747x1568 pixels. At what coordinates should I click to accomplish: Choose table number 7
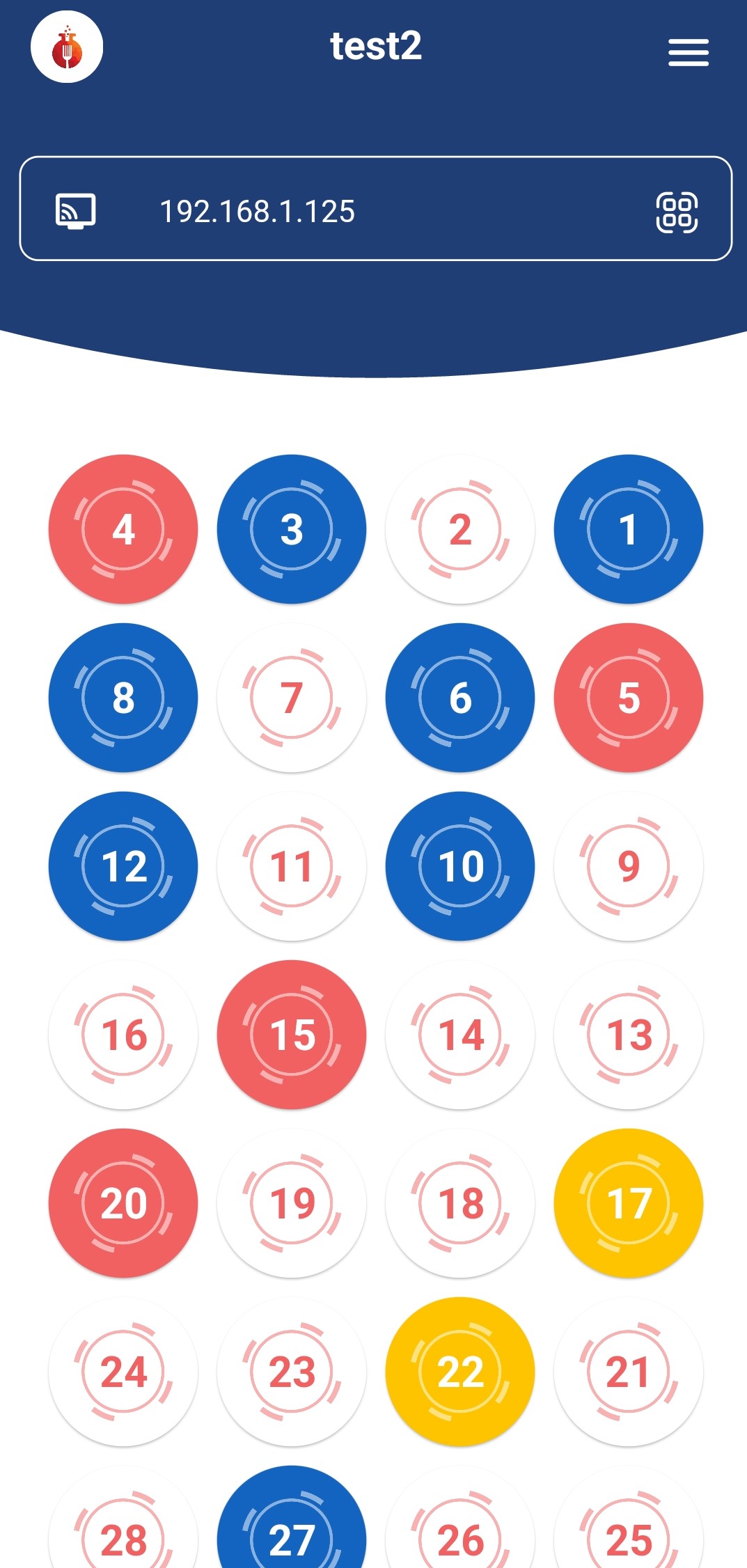point(292,698)
